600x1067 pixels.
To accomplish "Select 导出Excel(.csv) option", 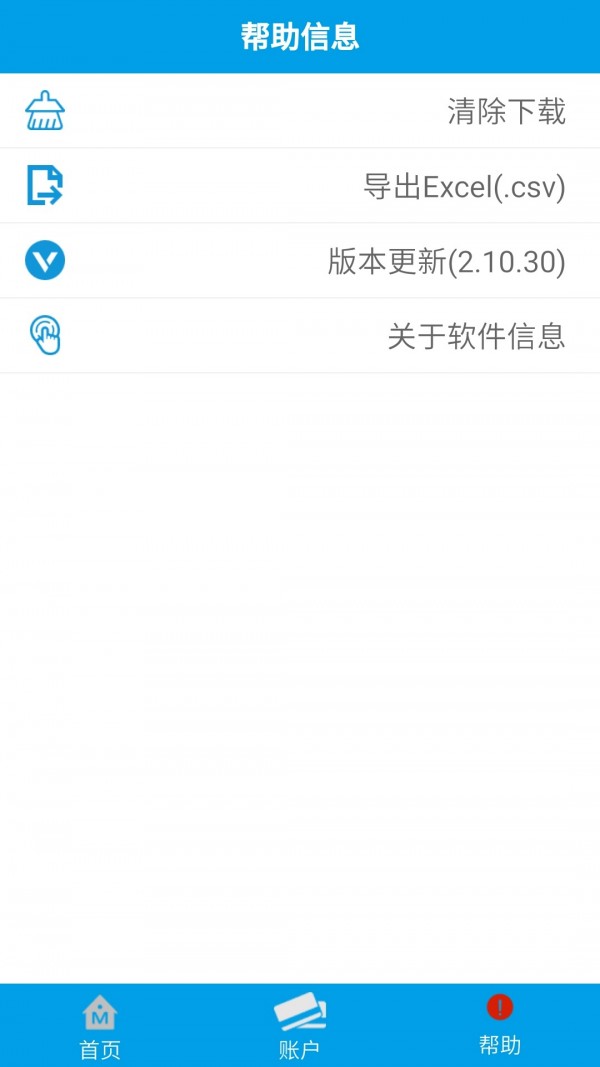I will 300,186.
